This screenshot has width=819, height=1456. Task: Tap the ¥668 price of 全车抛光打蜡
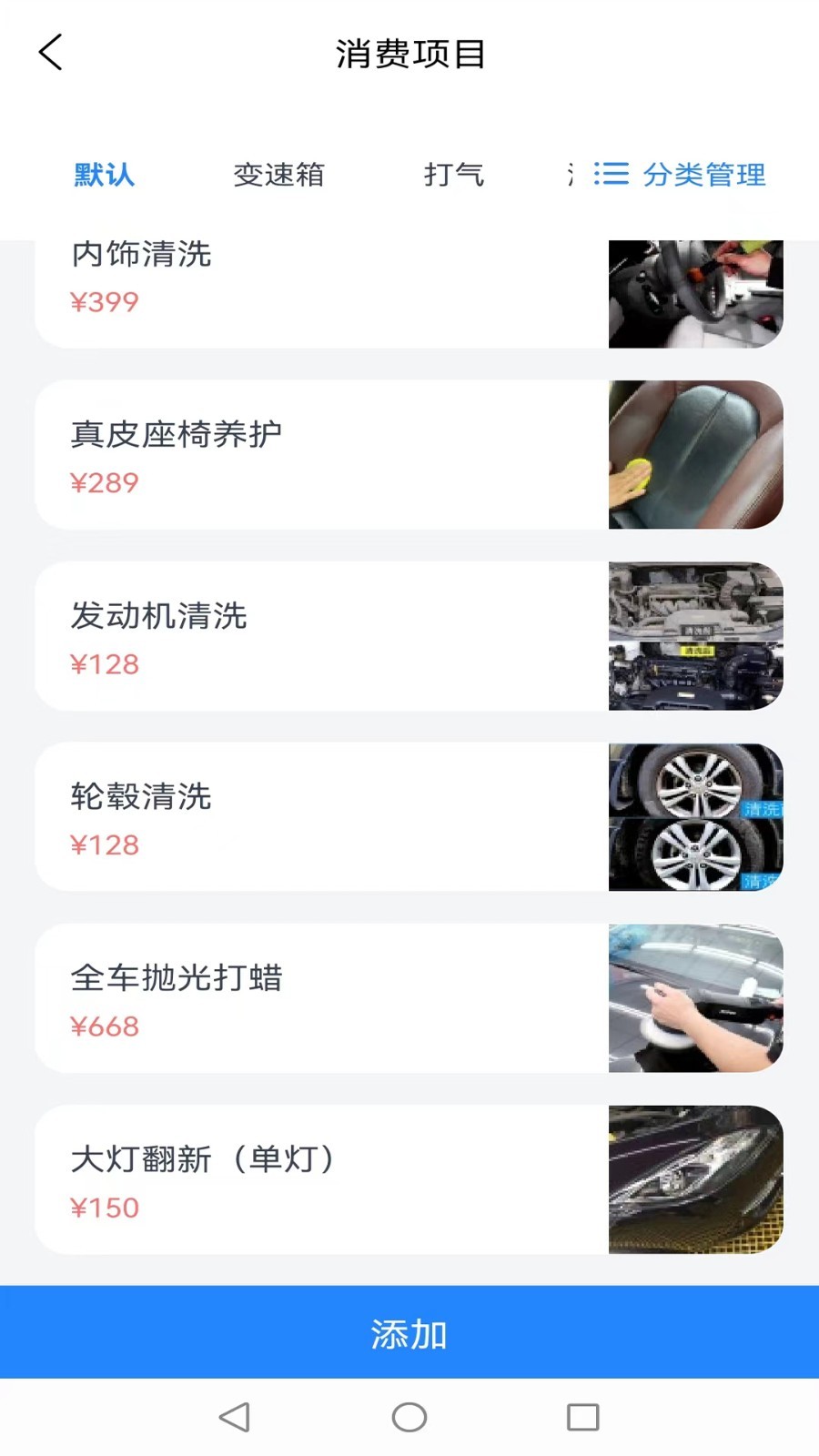pos(106,1026)
